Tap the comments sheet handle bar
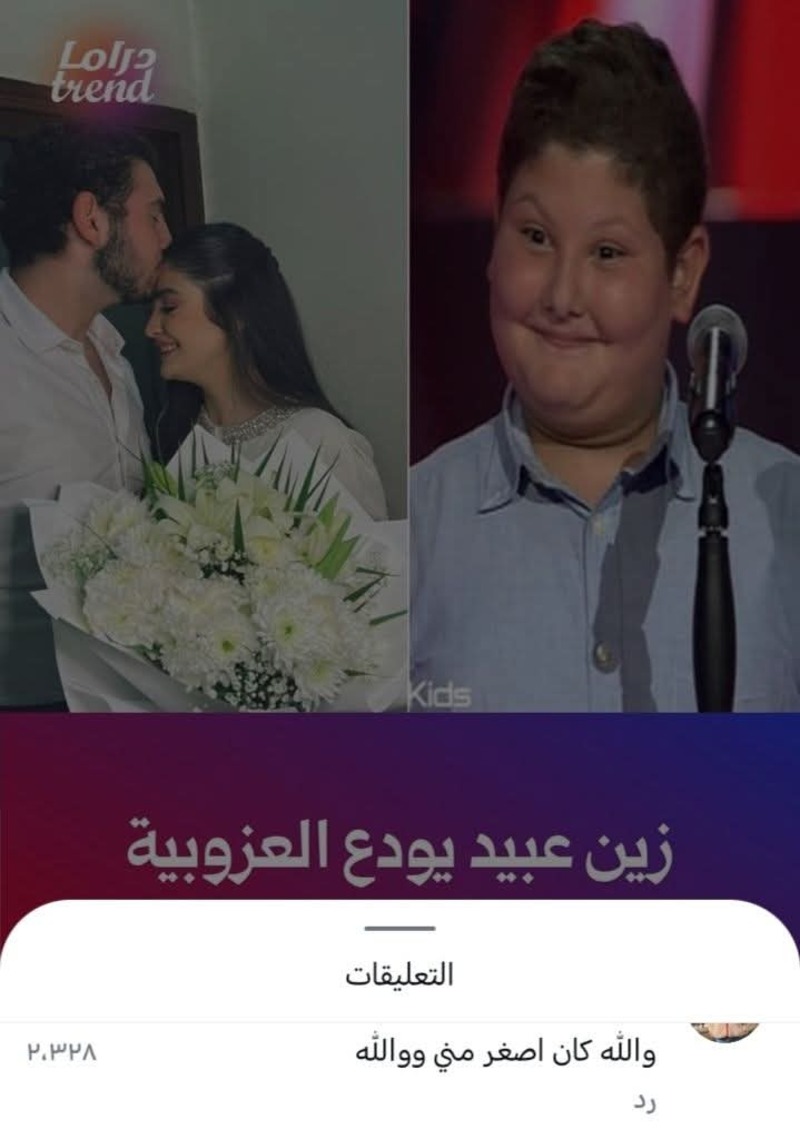 click(400, 929)
